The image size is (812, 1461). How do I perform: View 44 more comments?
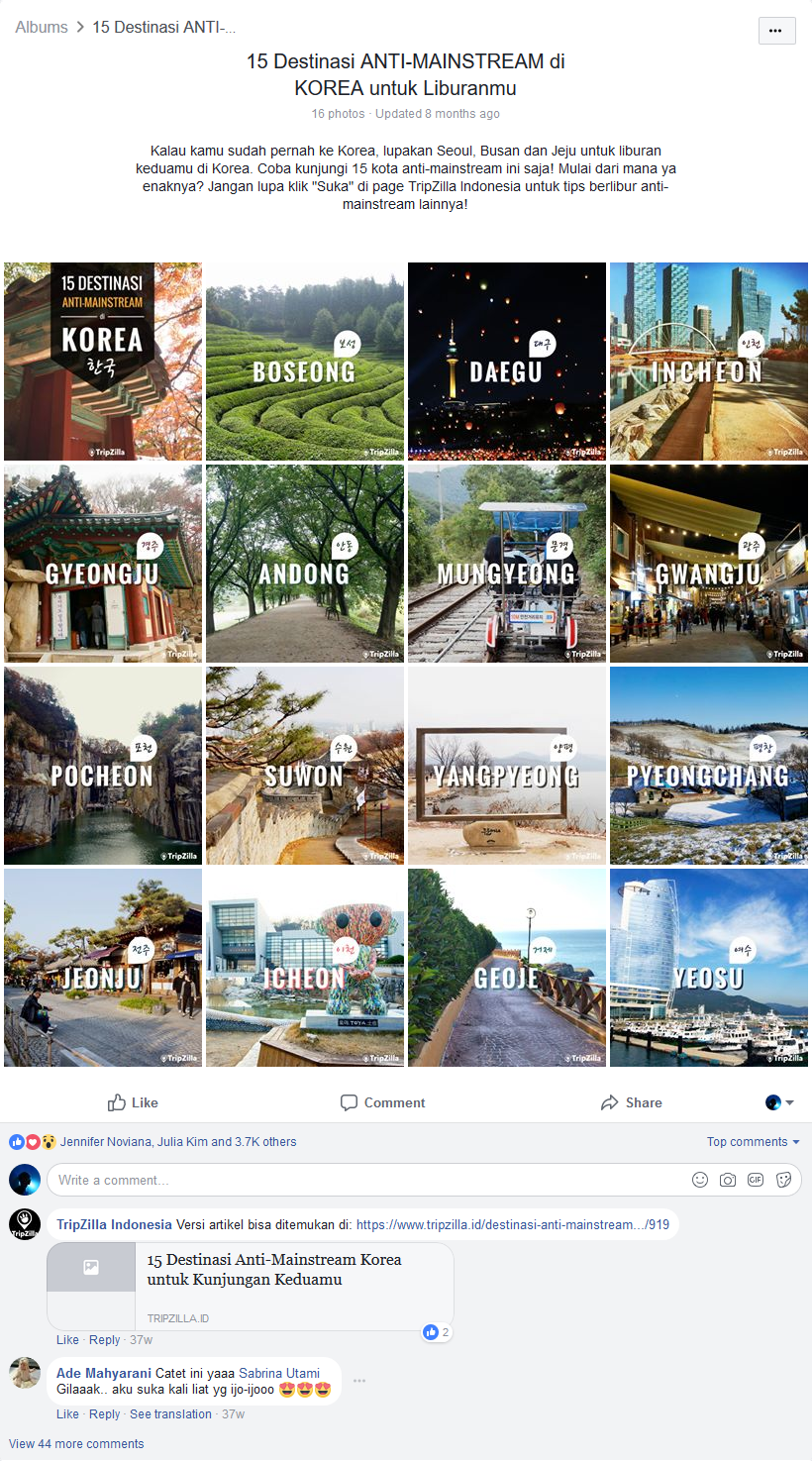[x=76, y=1444]
